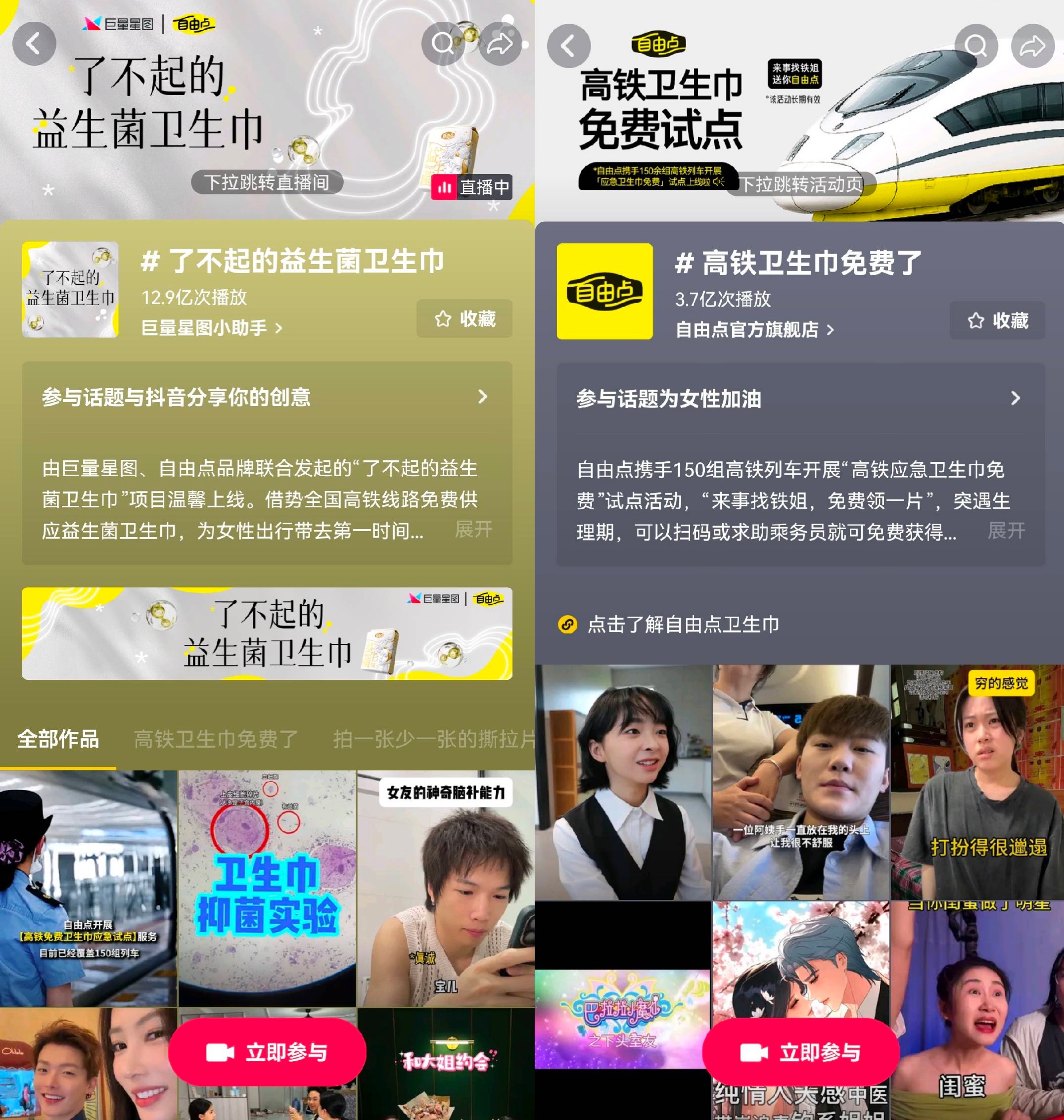The image size is (1064, 1120).
Task: Tap 立即参与 under 高铁卫生巾免费了
Action: pyautogui.click(x=800, y=1053)
